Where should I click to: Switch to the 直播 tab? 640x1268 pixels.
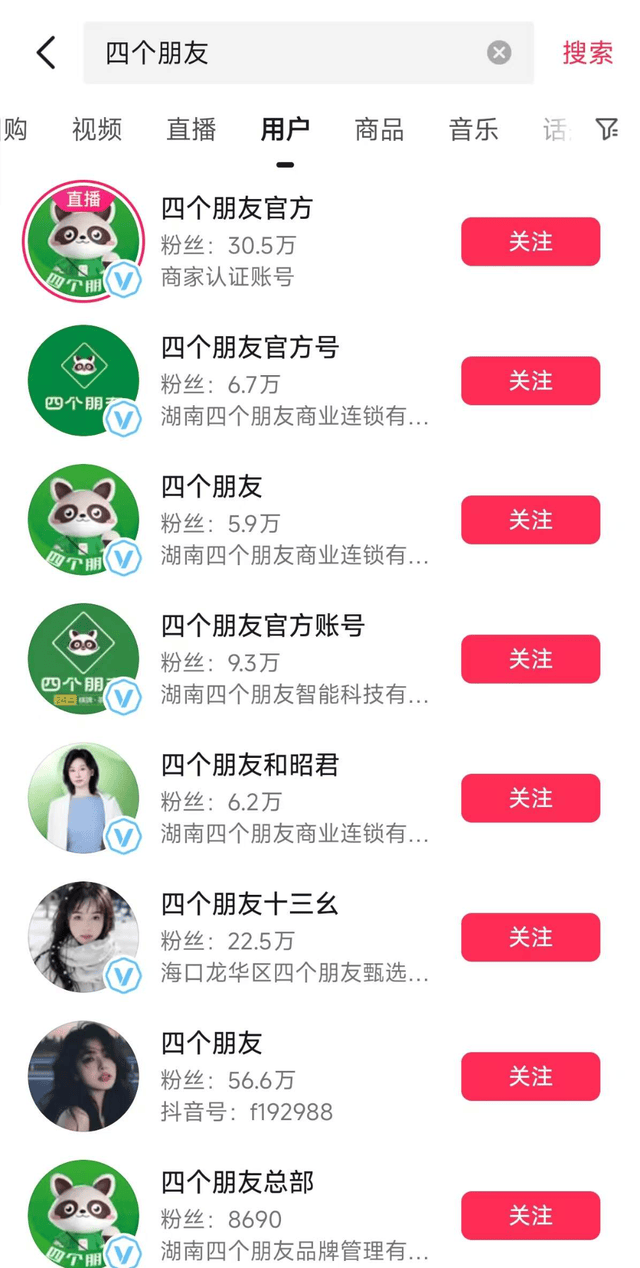tap(191, 129)
